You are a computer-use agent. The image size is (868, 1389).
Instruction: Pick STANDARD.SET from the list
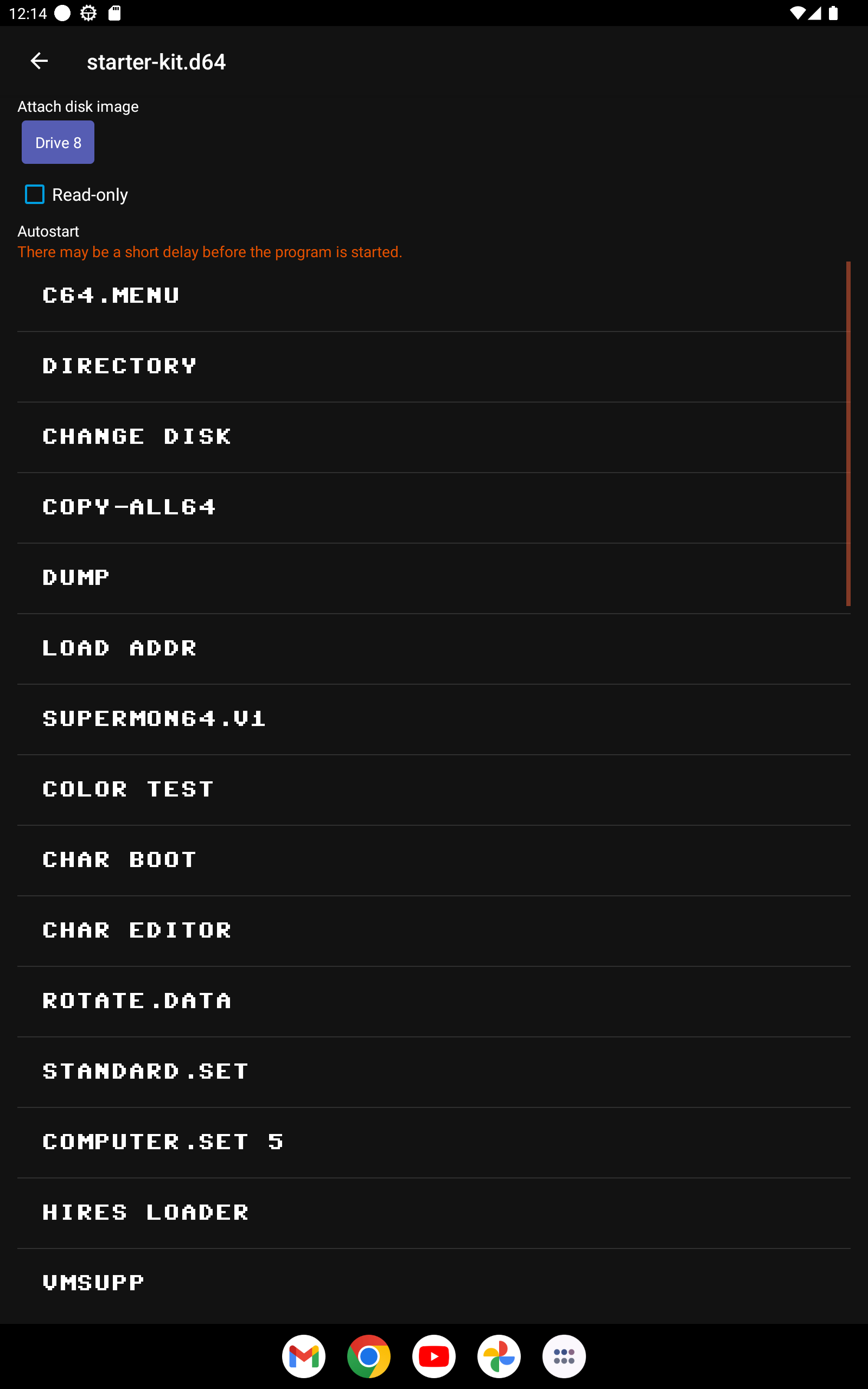point(145,1072)
